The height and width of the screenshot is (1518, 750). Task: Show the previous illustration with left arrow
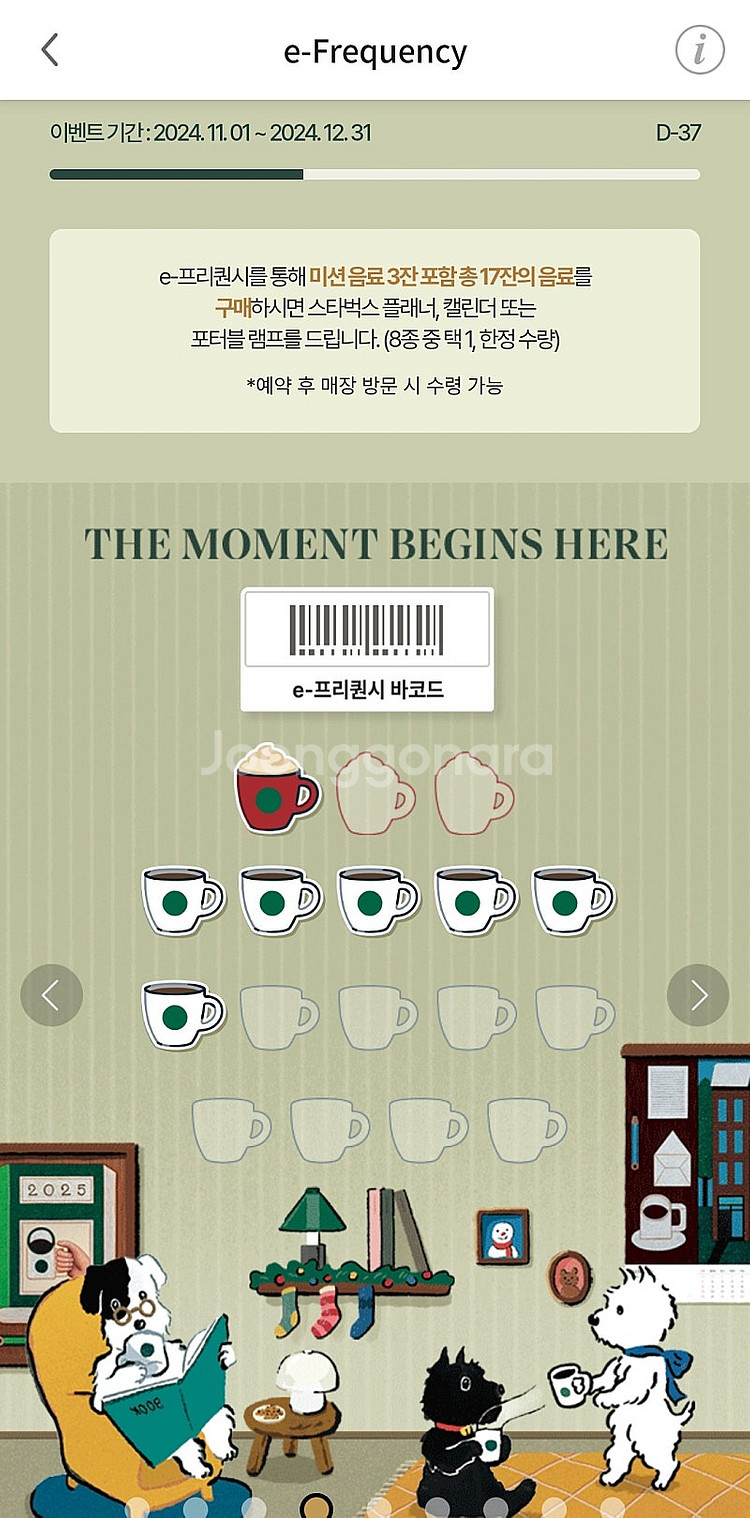[x=52, y=995]
